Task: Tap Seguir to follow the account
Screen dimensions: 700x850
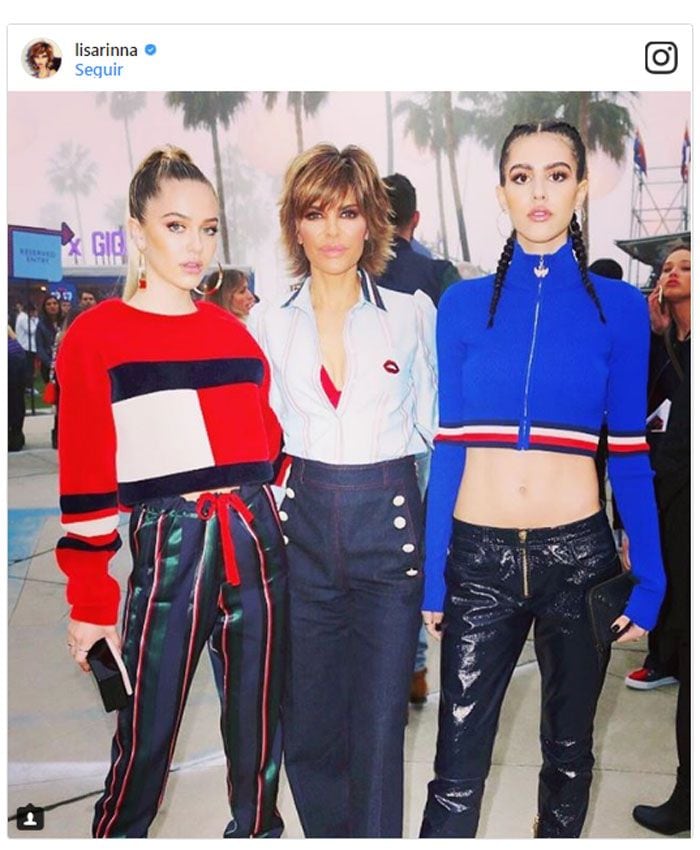Action: click(x=99, y=70)
